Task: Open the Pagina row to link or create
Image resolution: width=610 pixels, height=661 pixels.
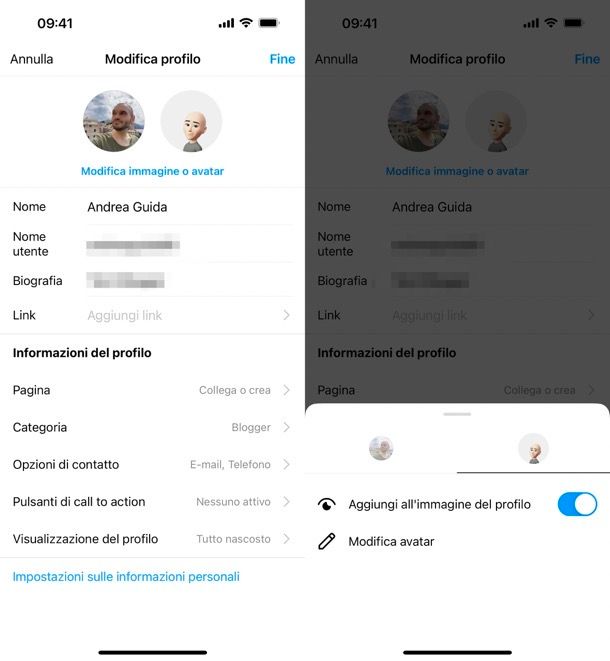Action: [152, 390]
